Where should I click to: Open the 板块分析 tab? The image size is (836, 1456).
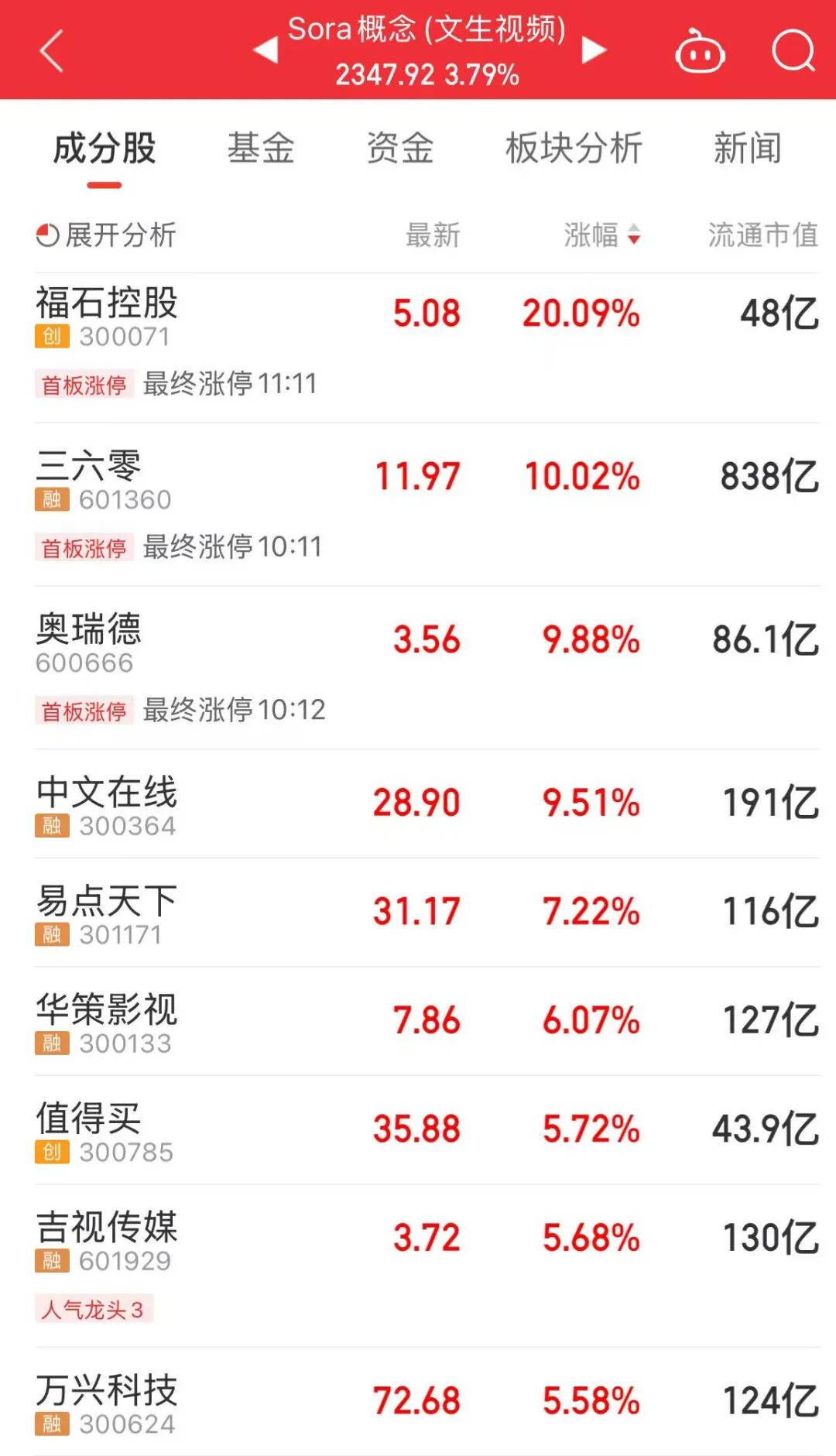(574, 149)
